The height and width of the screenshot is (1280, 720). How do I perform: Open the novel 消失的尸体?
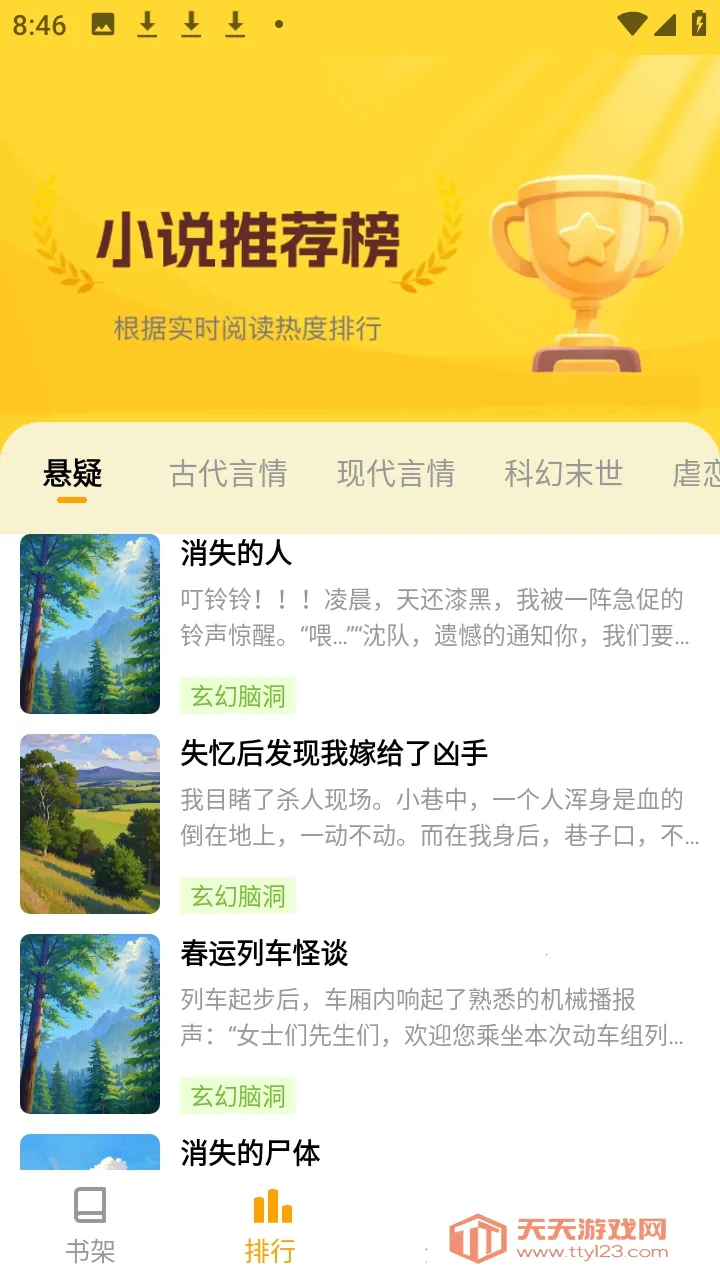[x=250, y=1152]
